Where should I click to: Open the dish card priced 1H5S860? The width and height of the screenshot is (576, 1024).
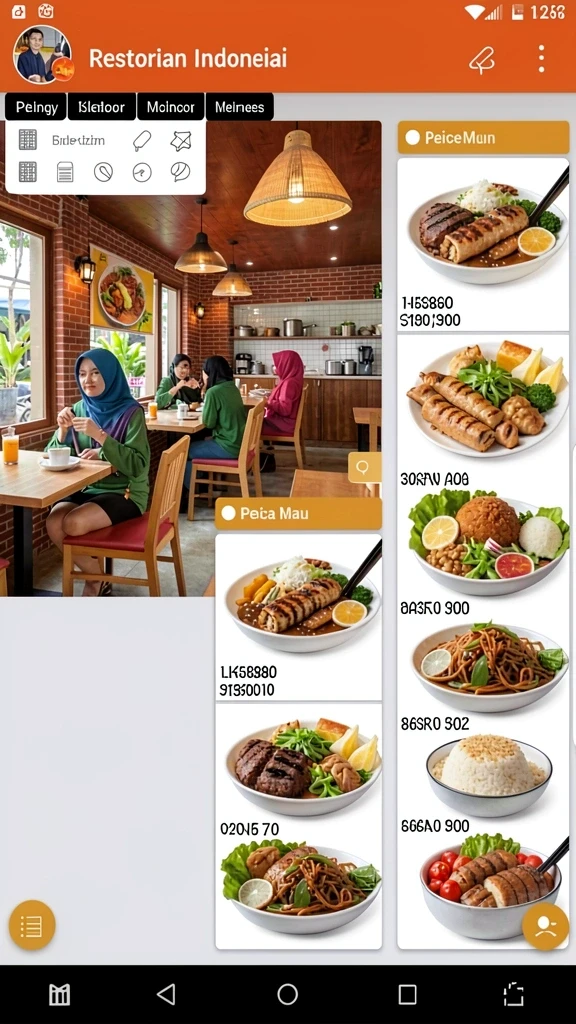click(x=483, y=245)
